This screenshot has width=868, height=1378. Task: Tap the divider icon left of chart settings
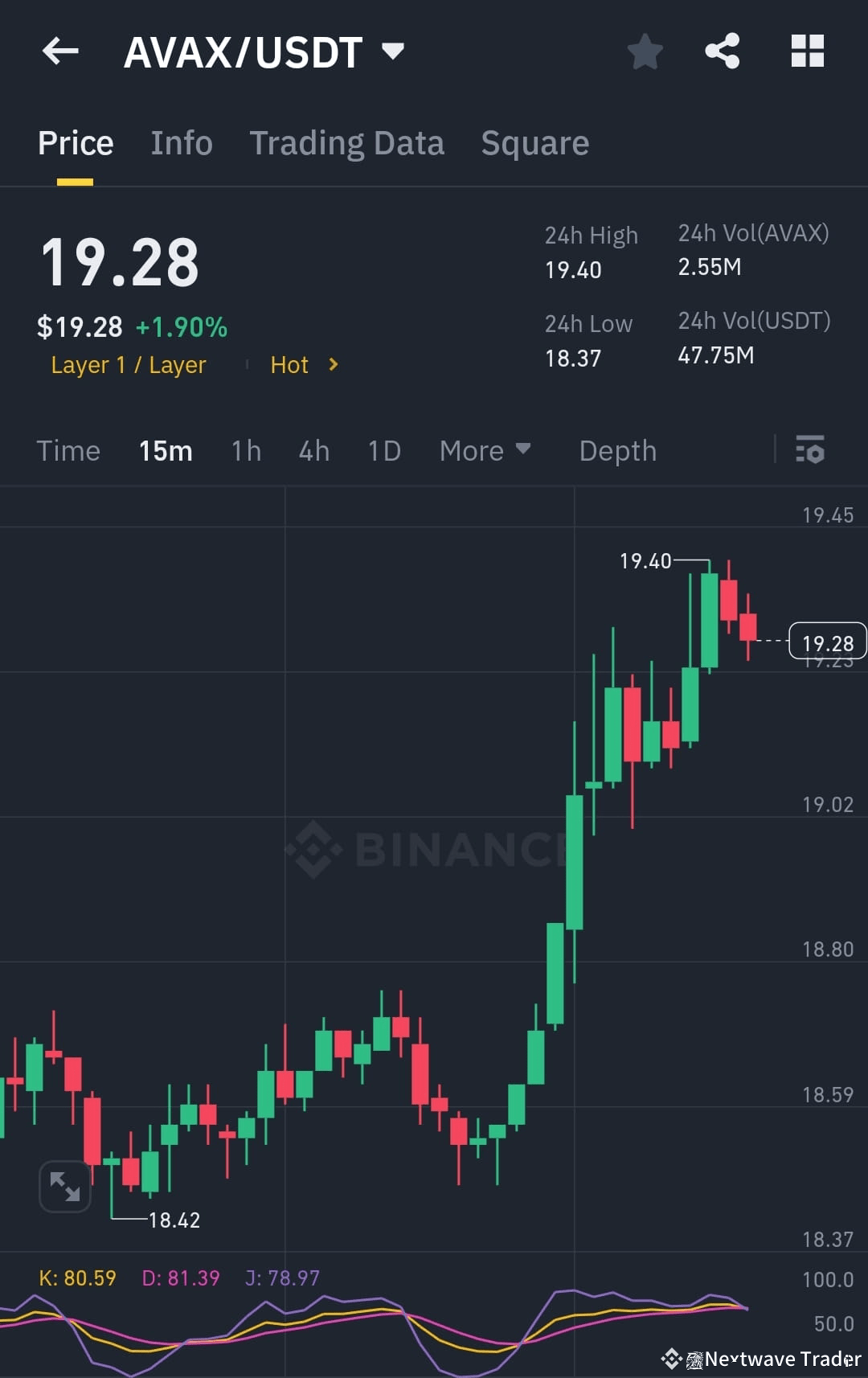point(774,450)
